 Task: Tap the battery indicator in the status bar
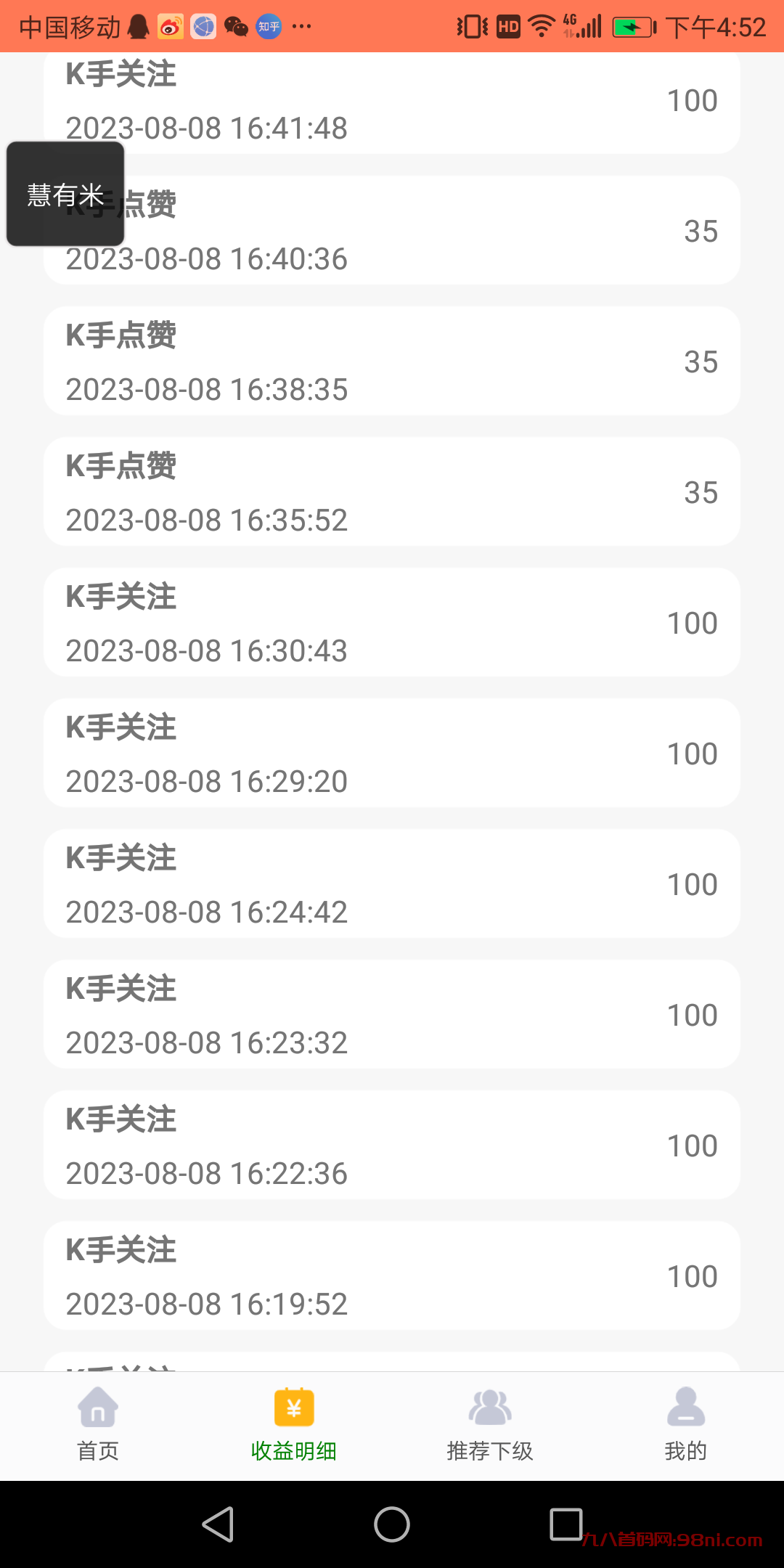[631, 26]
